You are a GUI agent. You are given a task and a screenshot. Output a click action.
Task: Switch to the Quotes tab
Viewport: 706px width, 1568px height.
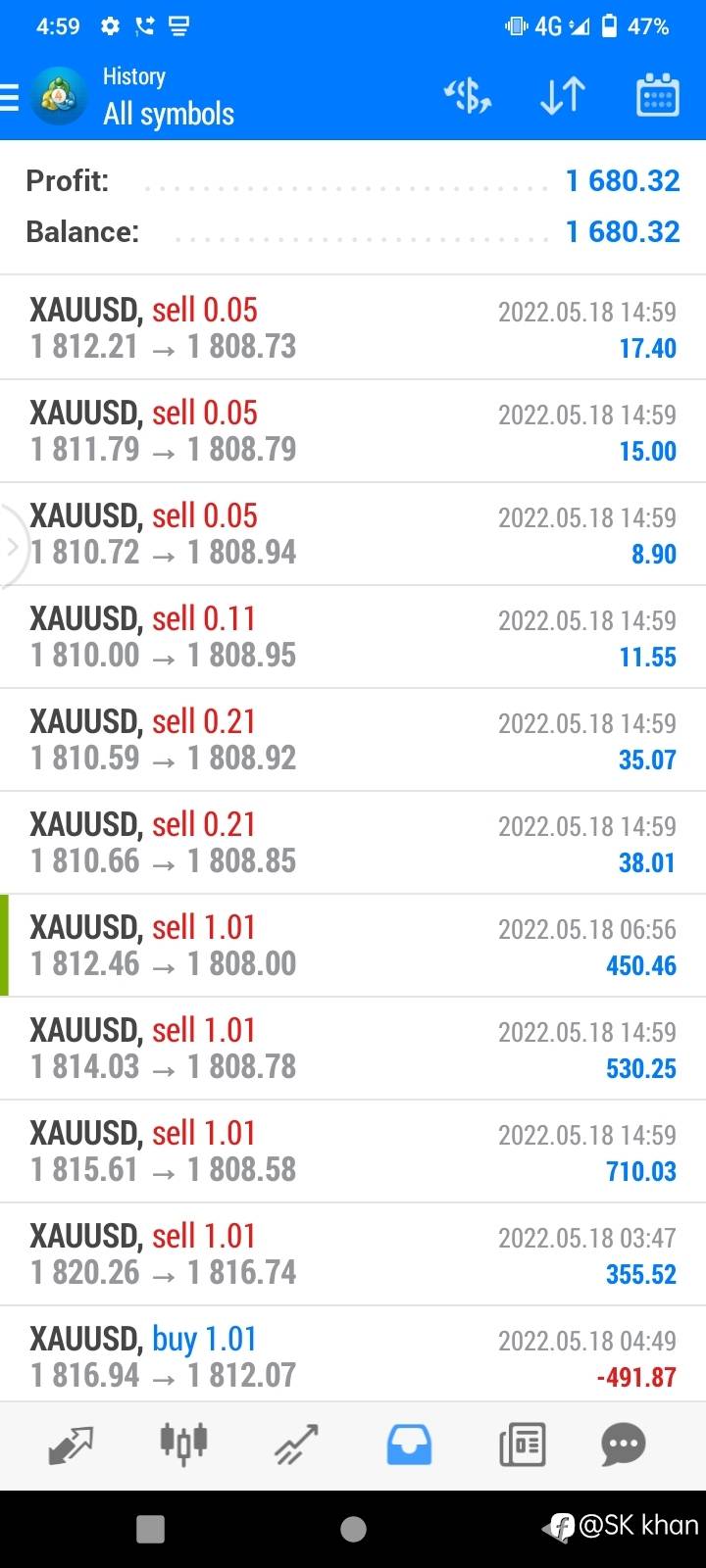coord(71,1445)
